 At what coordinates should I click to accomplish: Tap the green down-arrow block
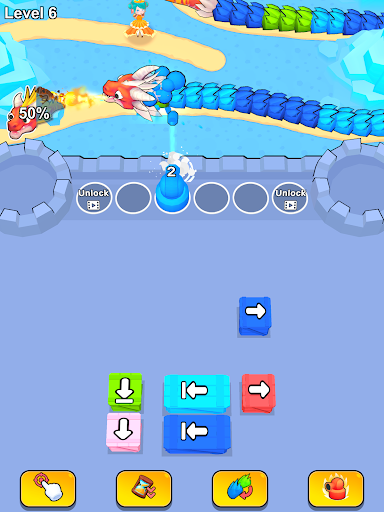125,392
